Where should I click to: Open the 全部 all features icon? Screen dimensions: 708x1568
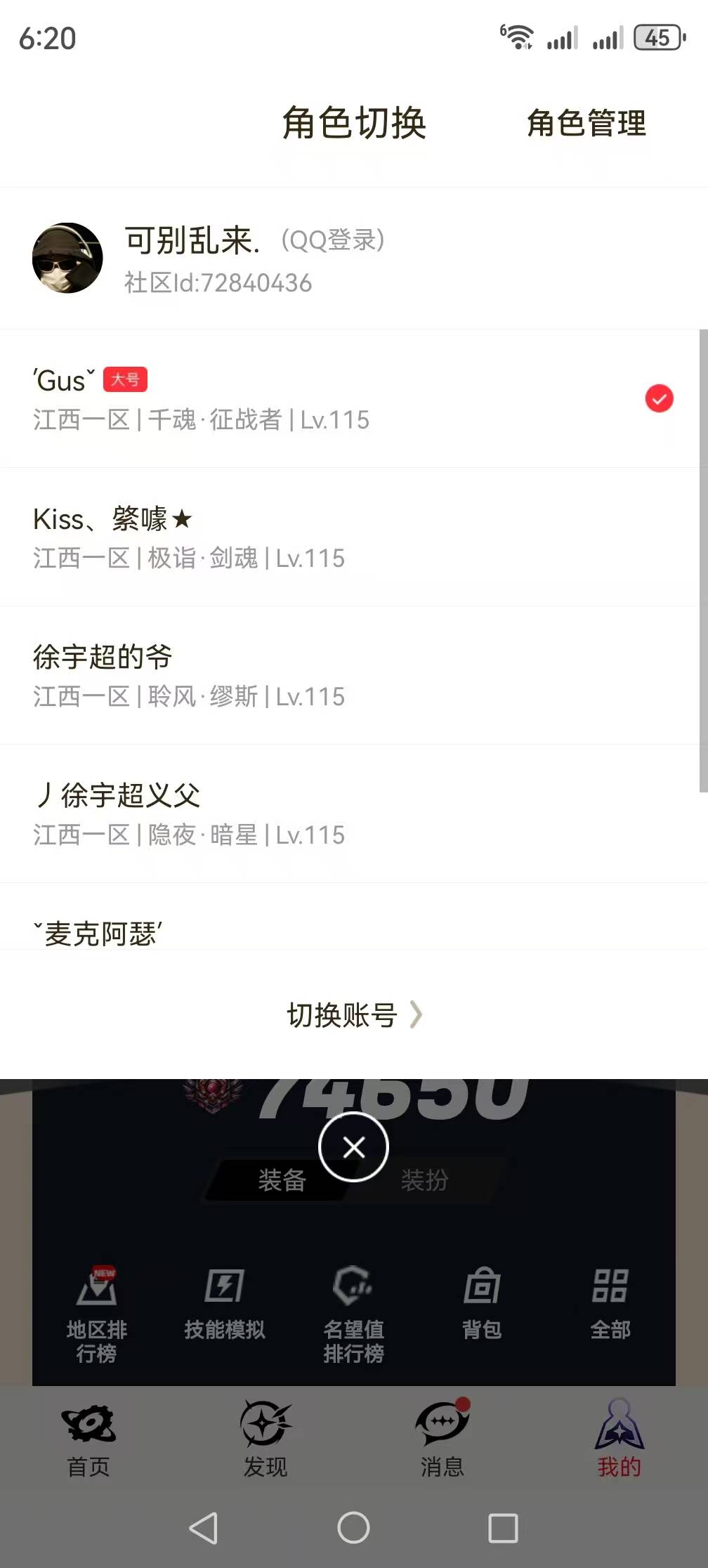click(610, 1305)
